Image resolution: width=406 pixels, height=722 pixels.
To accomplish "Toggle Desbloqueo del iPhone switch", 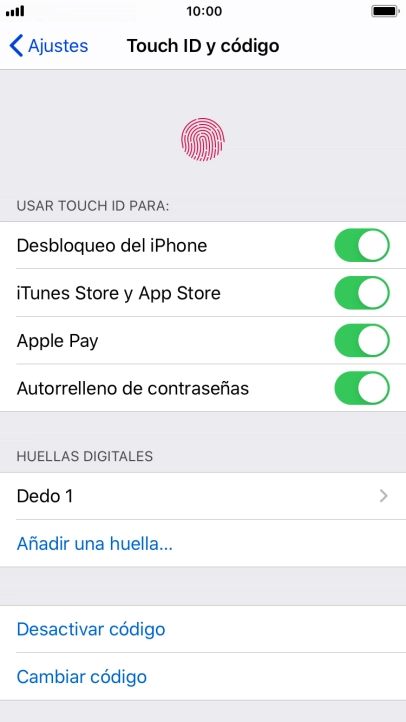I will point(362,245).
